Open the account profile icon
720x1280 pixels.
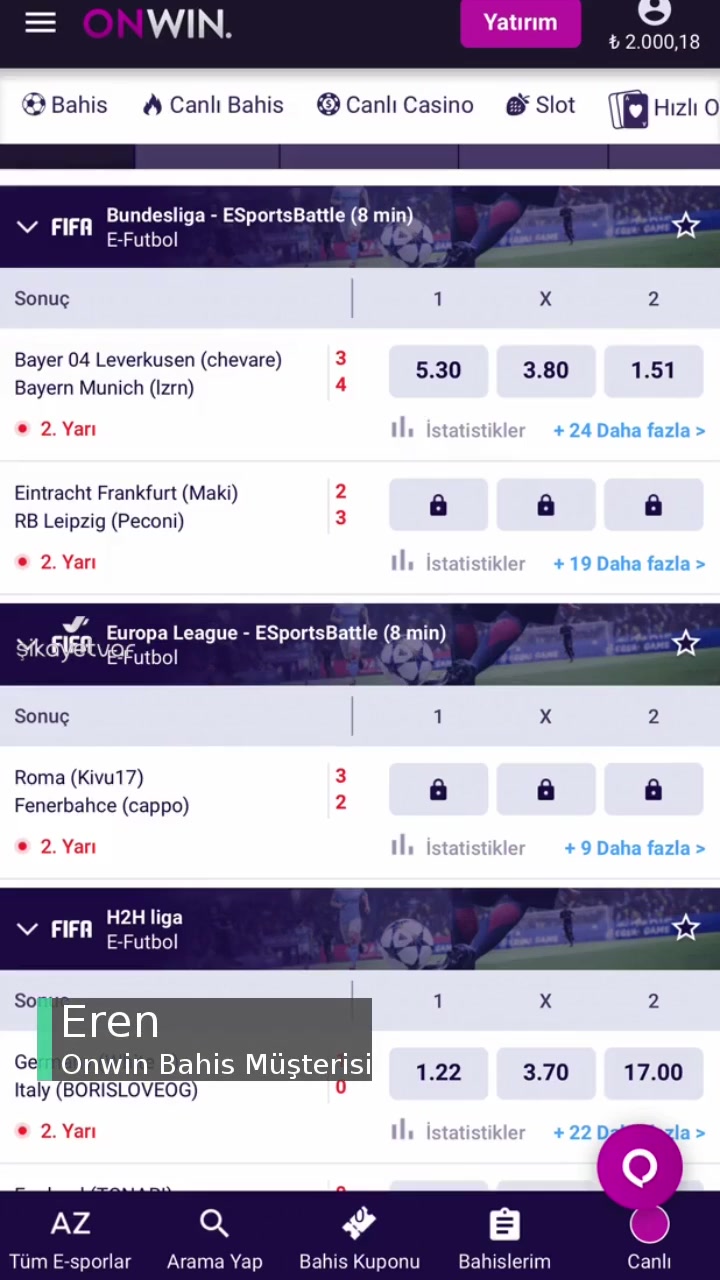[x=654, y=12]
